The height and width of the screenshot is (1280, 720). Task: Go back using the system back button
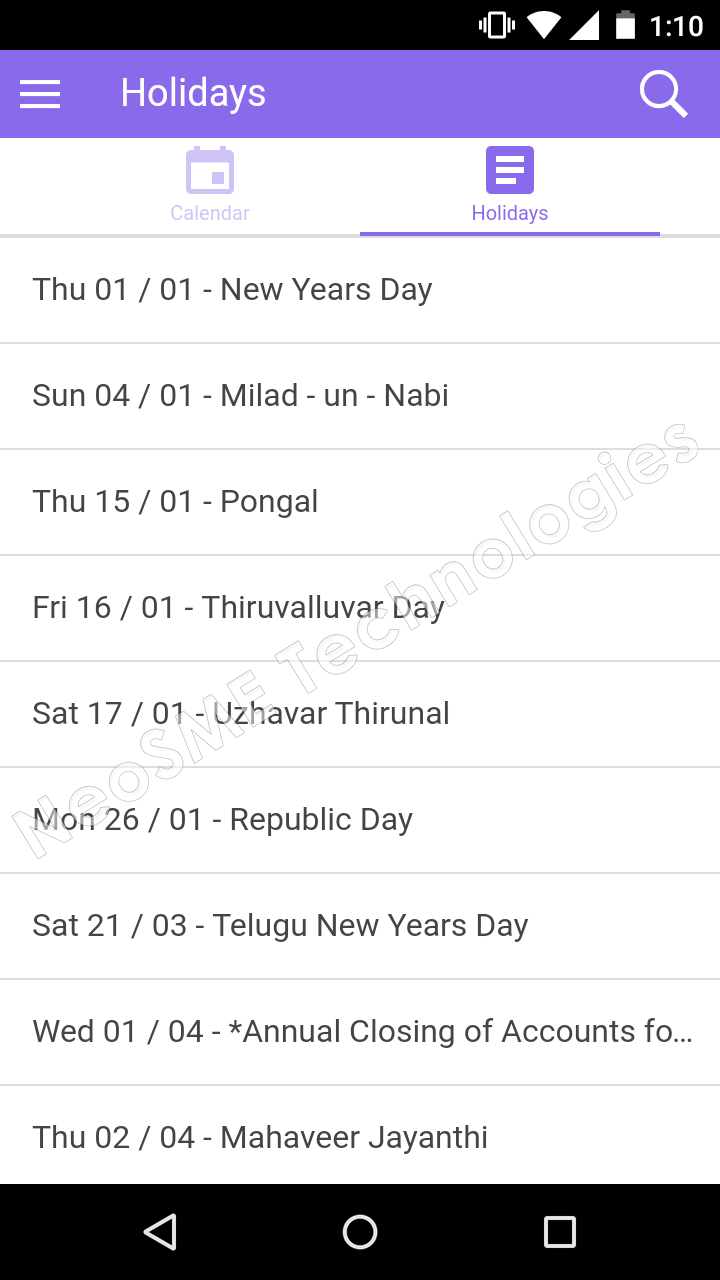(160, 1232)
